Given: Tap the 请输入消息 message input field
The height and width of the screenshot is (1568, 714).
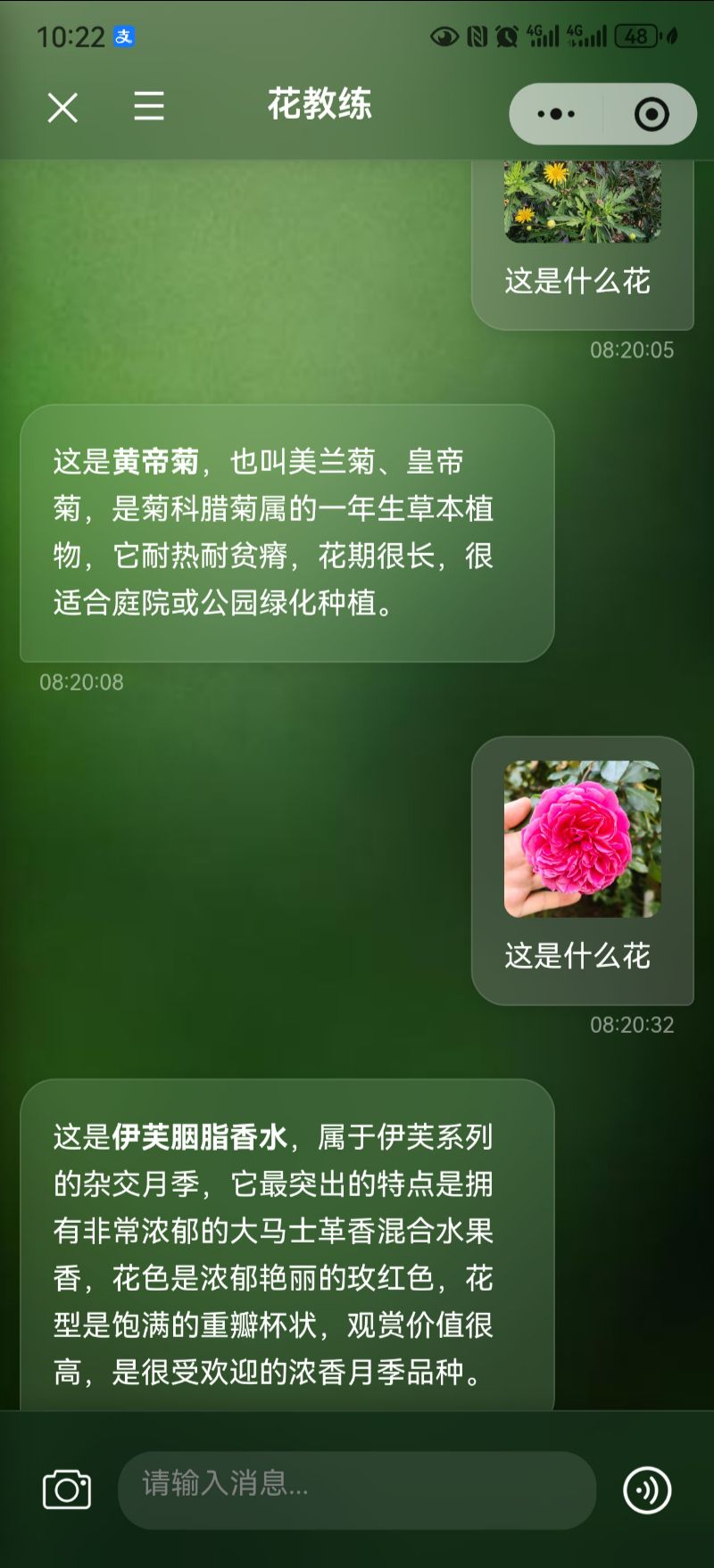Looking at the screenshot, I should point(355,1488).
